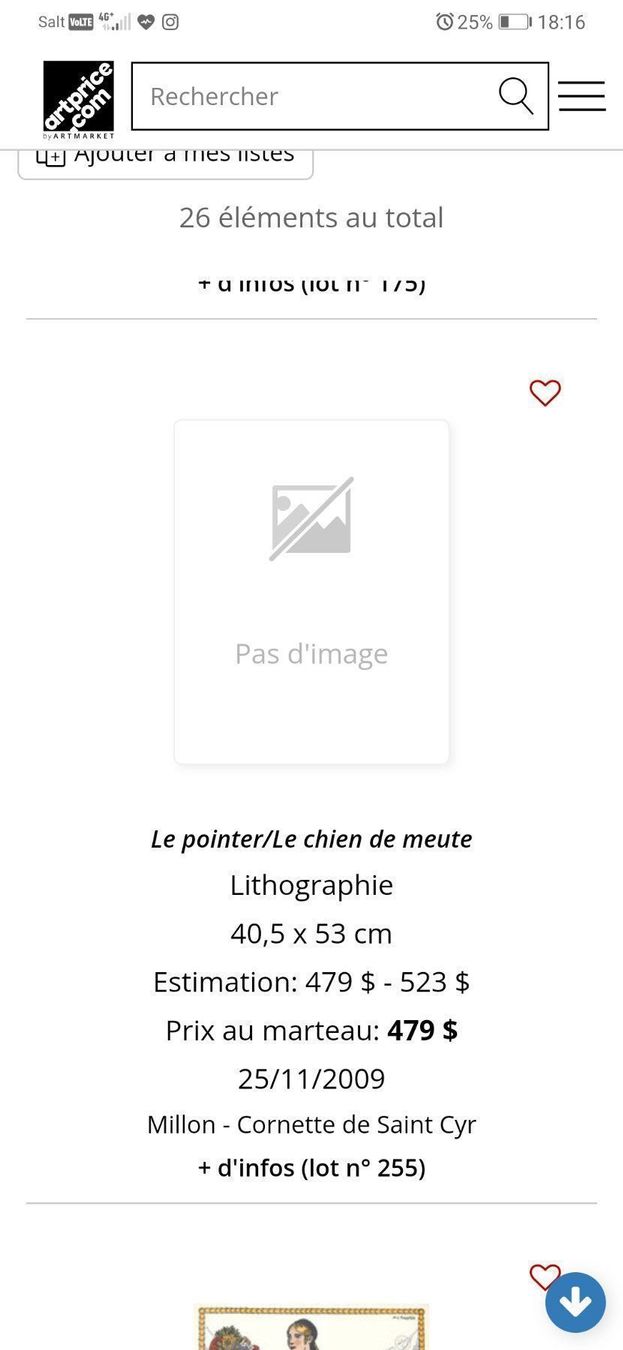
Task: Open the Pas d'image lot placeholder
Action: pyautogui.click(x=312, y=592)
